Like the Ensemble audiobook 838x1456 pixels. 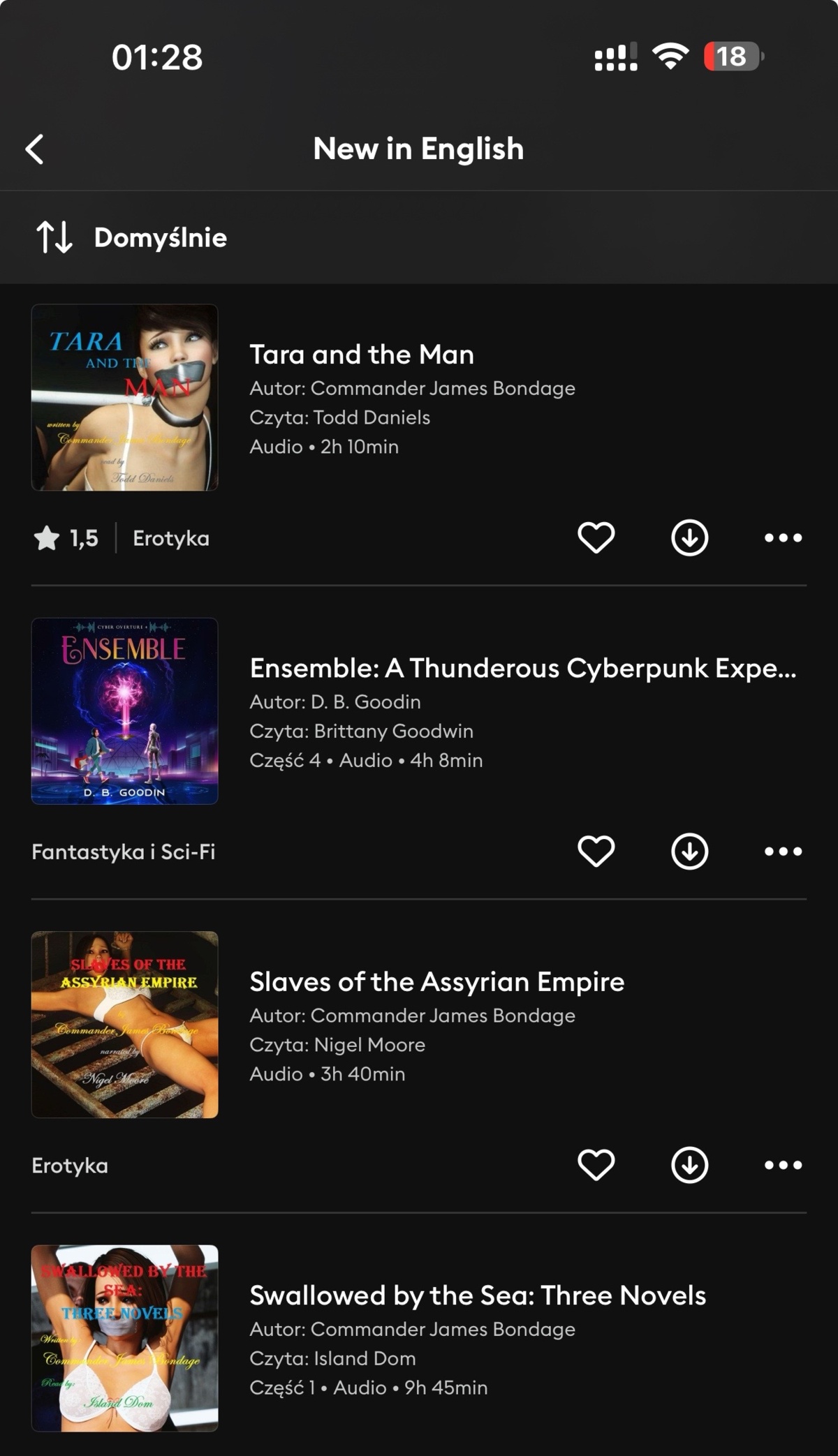(x=596, y=851)
